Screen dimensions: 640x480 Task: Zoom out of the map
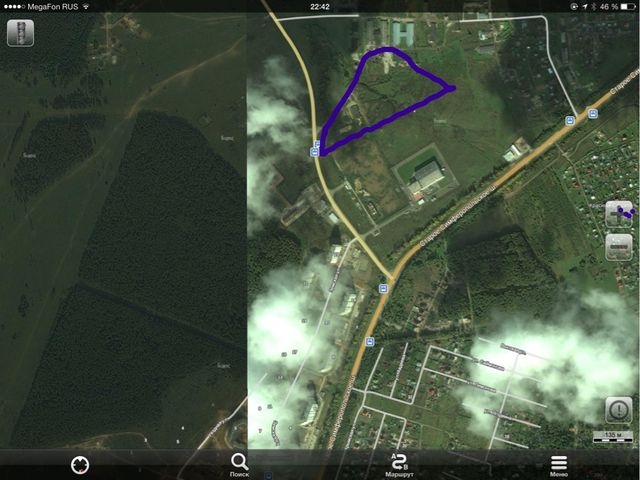tap(619, 246)
